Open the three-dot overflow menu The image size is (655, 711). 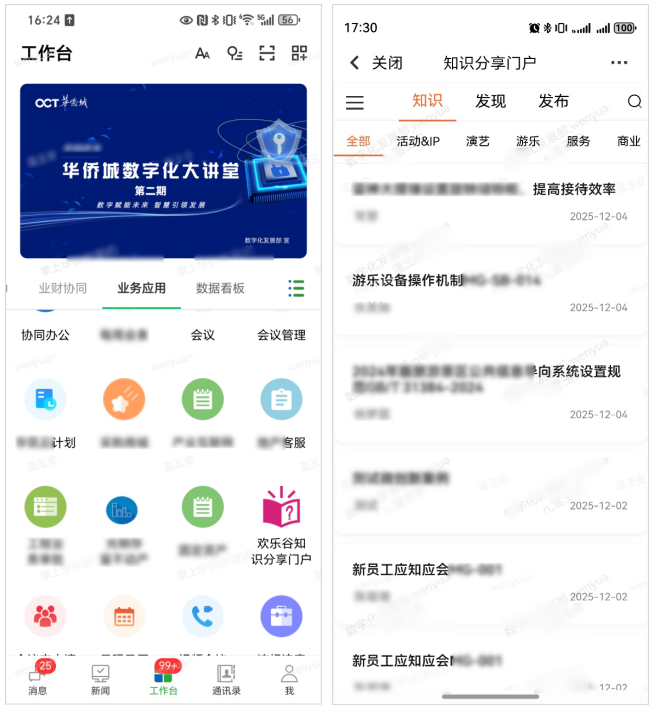click(619, 63)
